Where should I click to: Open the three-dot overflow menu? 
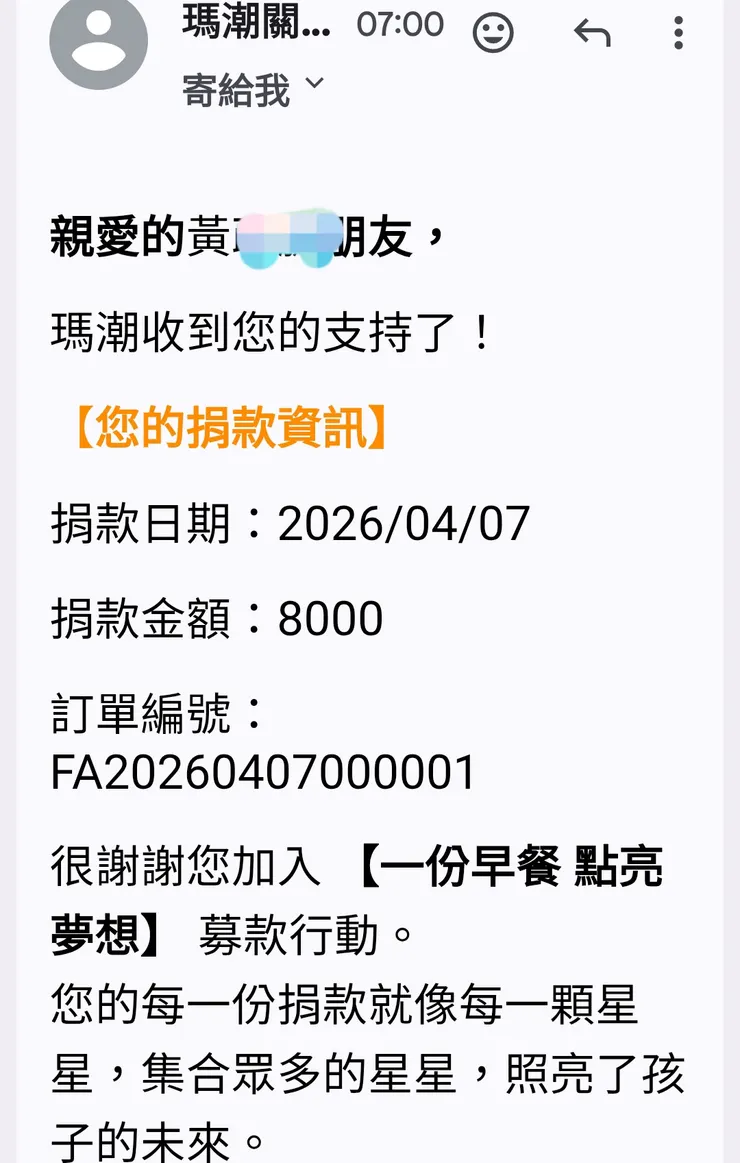coord(677,32)
